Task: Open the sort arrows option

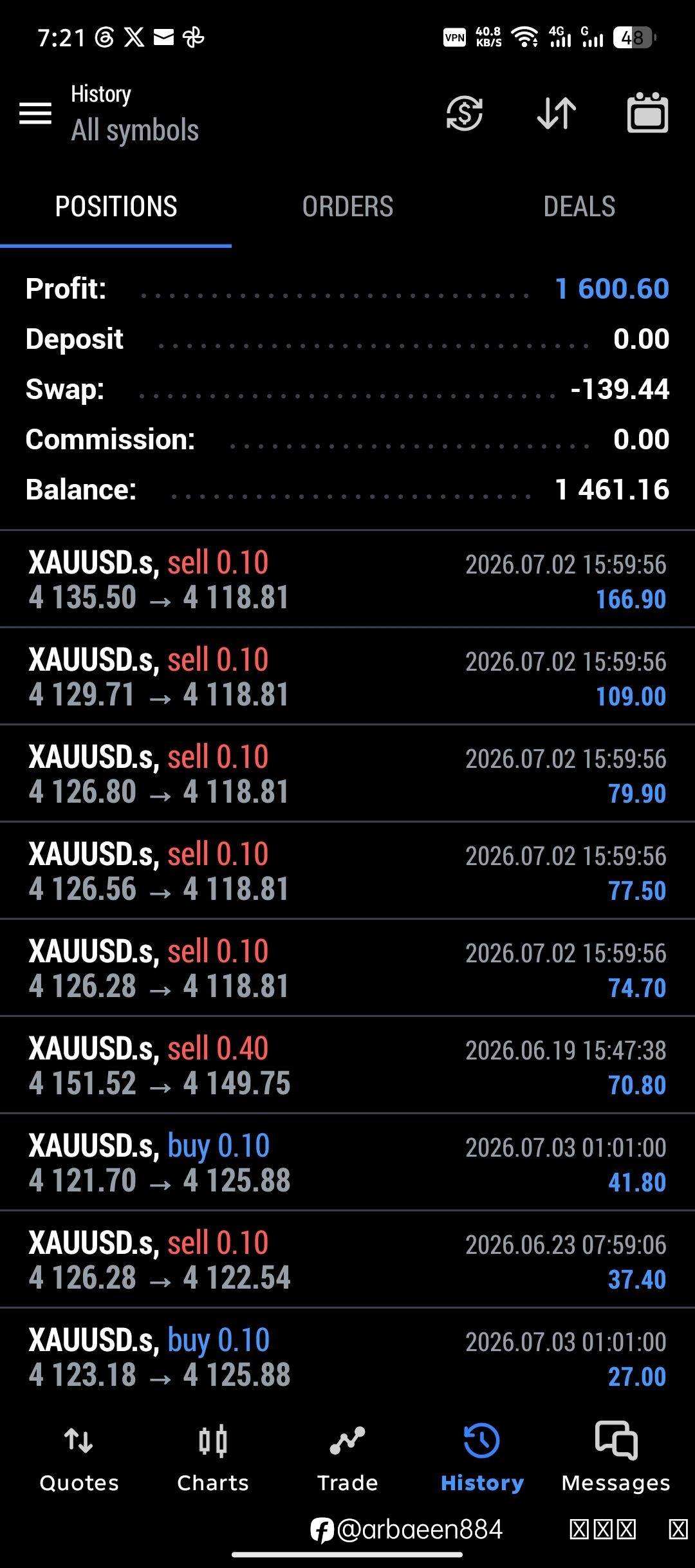Action: (x=557, y=113)
